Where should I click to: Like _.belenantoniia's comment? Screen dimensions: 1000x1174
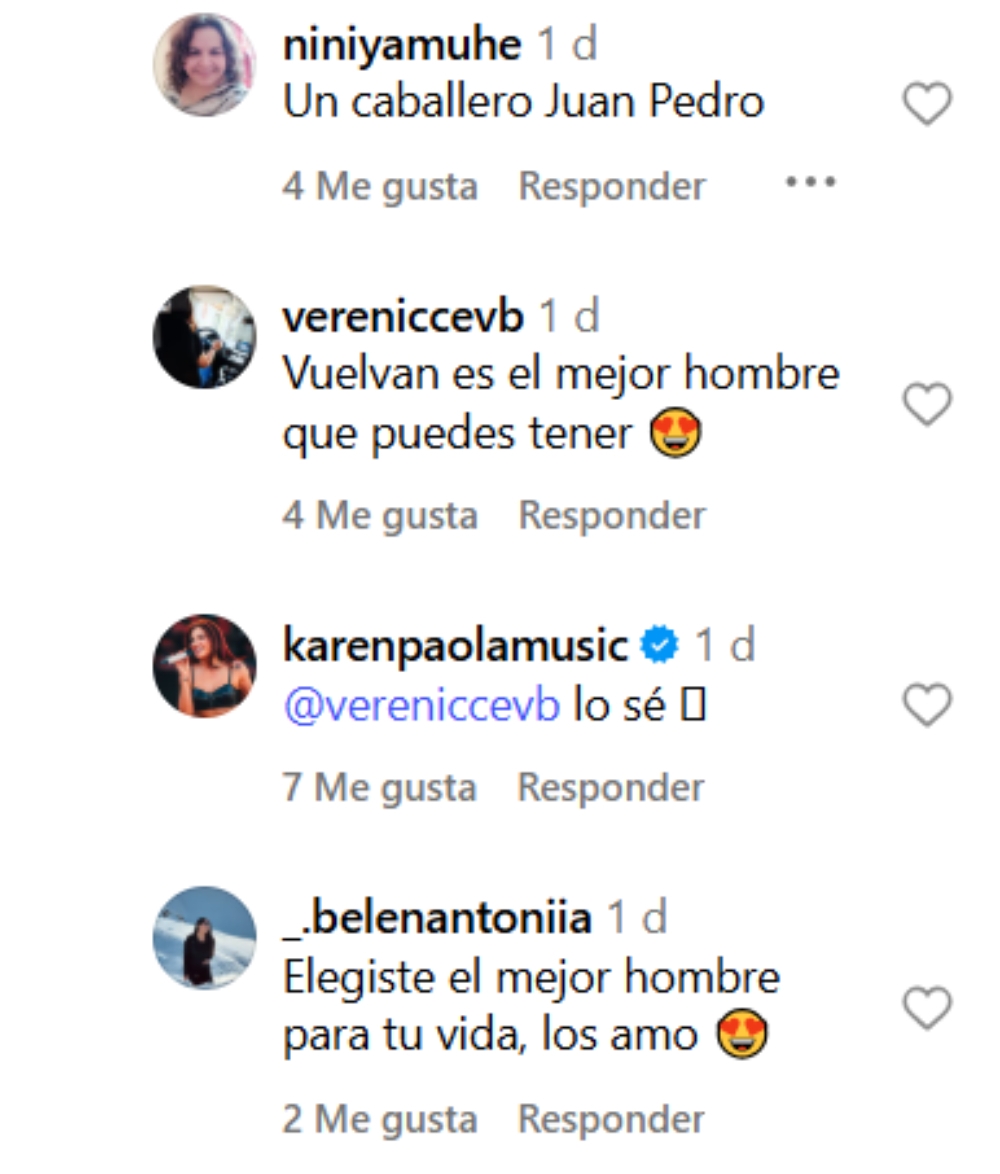(927, 1008)
